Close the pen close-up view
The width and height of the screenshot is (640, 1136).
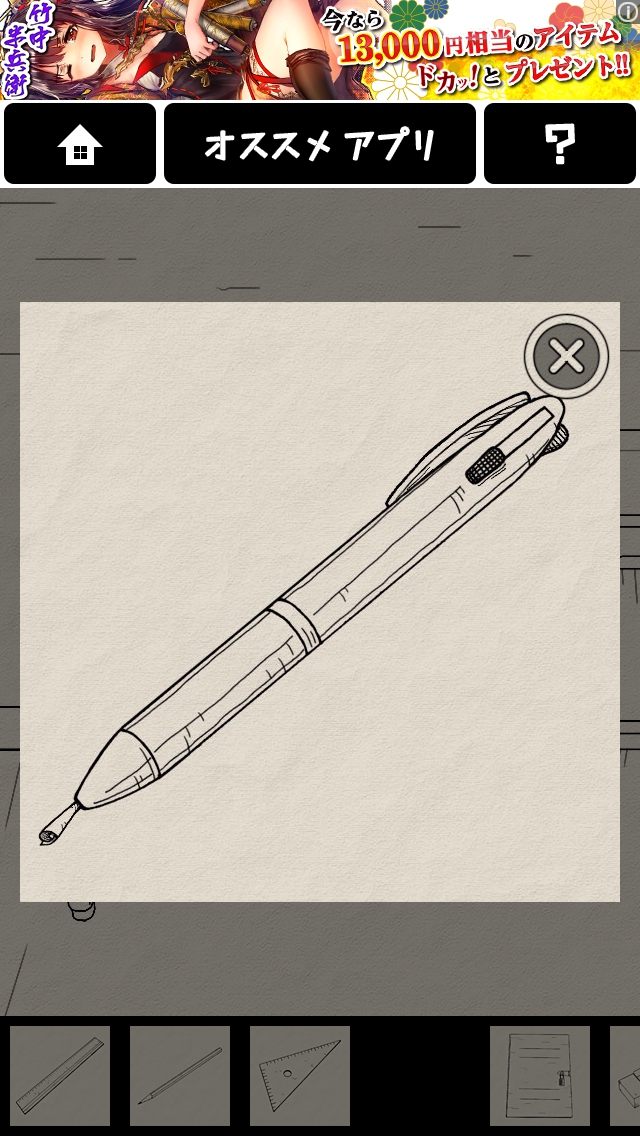tap(567, 356)
